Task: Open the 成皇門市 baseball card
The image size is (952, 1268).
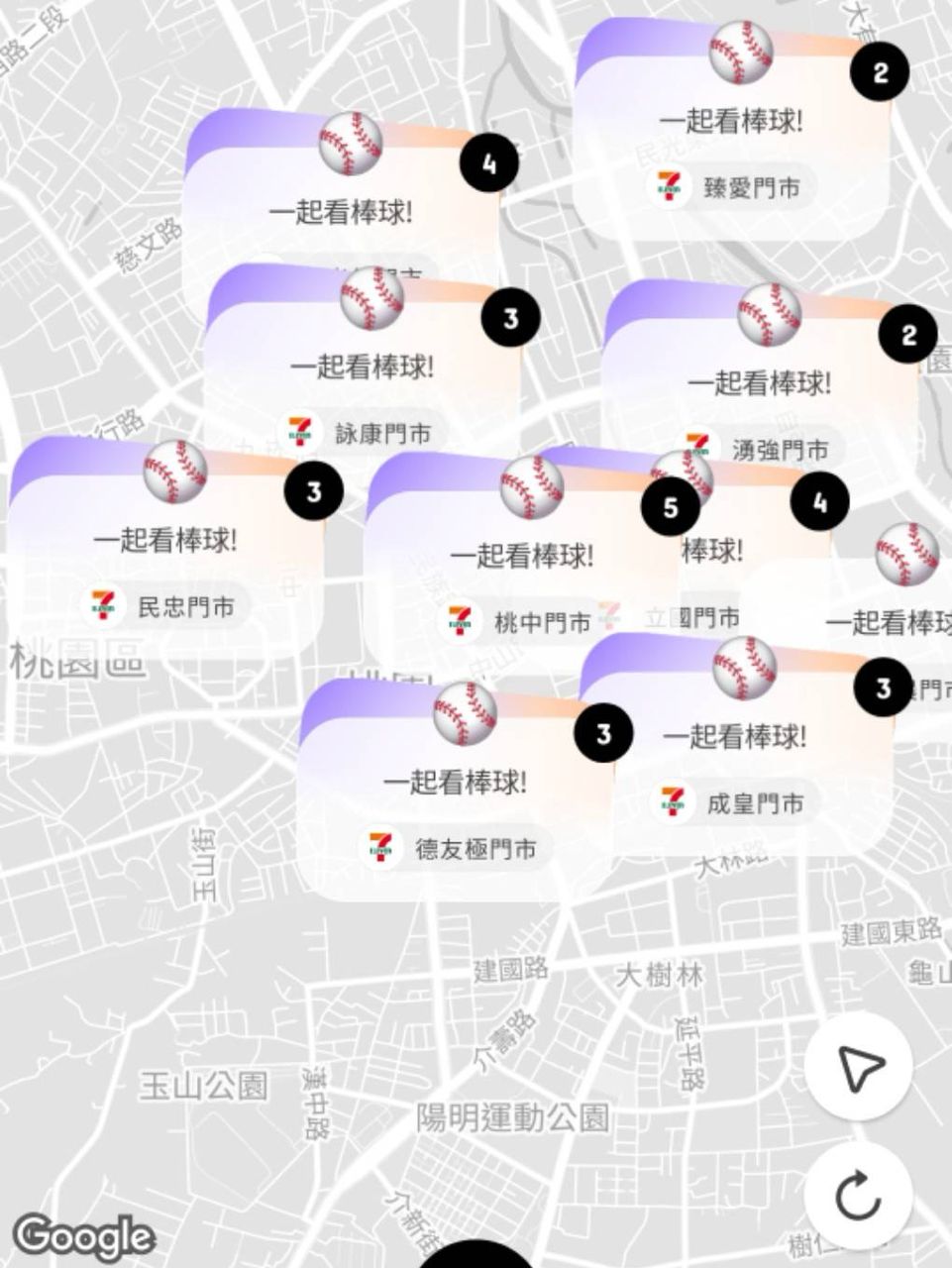Action: click(x=733, y=768)
